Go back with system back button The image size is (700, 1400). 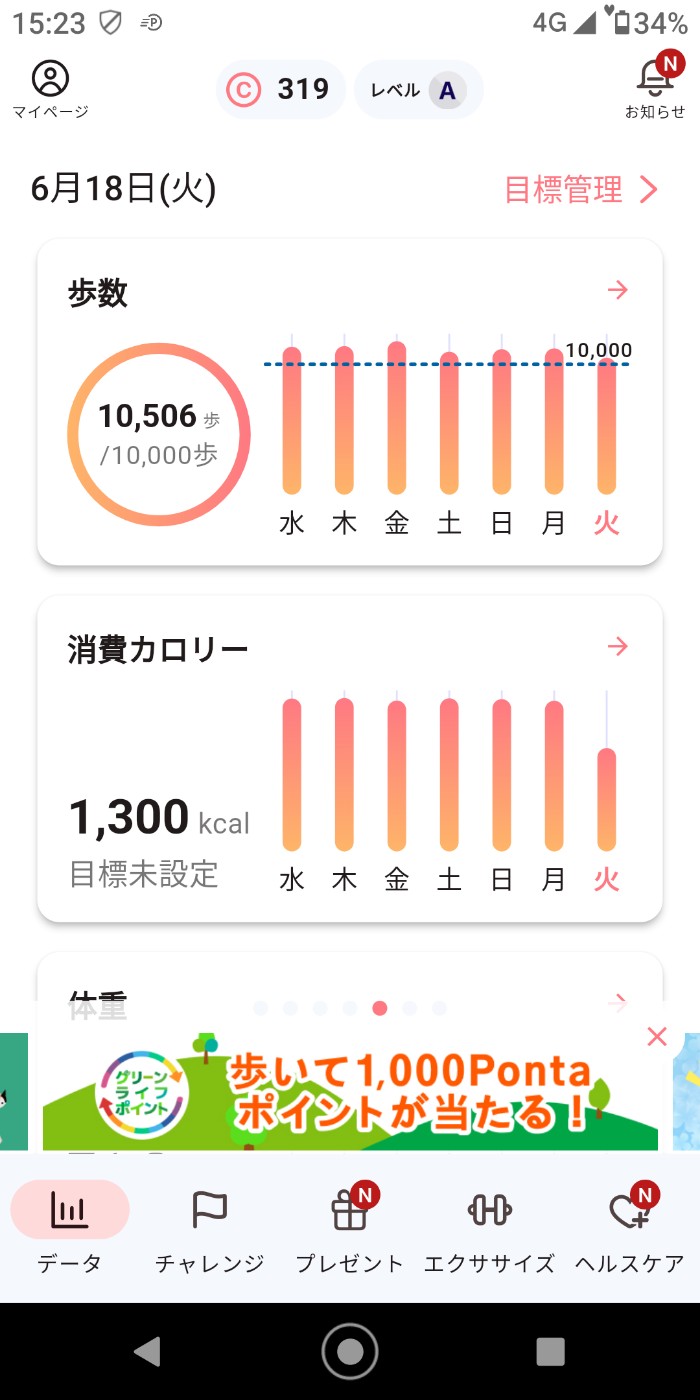(148, 1352)
